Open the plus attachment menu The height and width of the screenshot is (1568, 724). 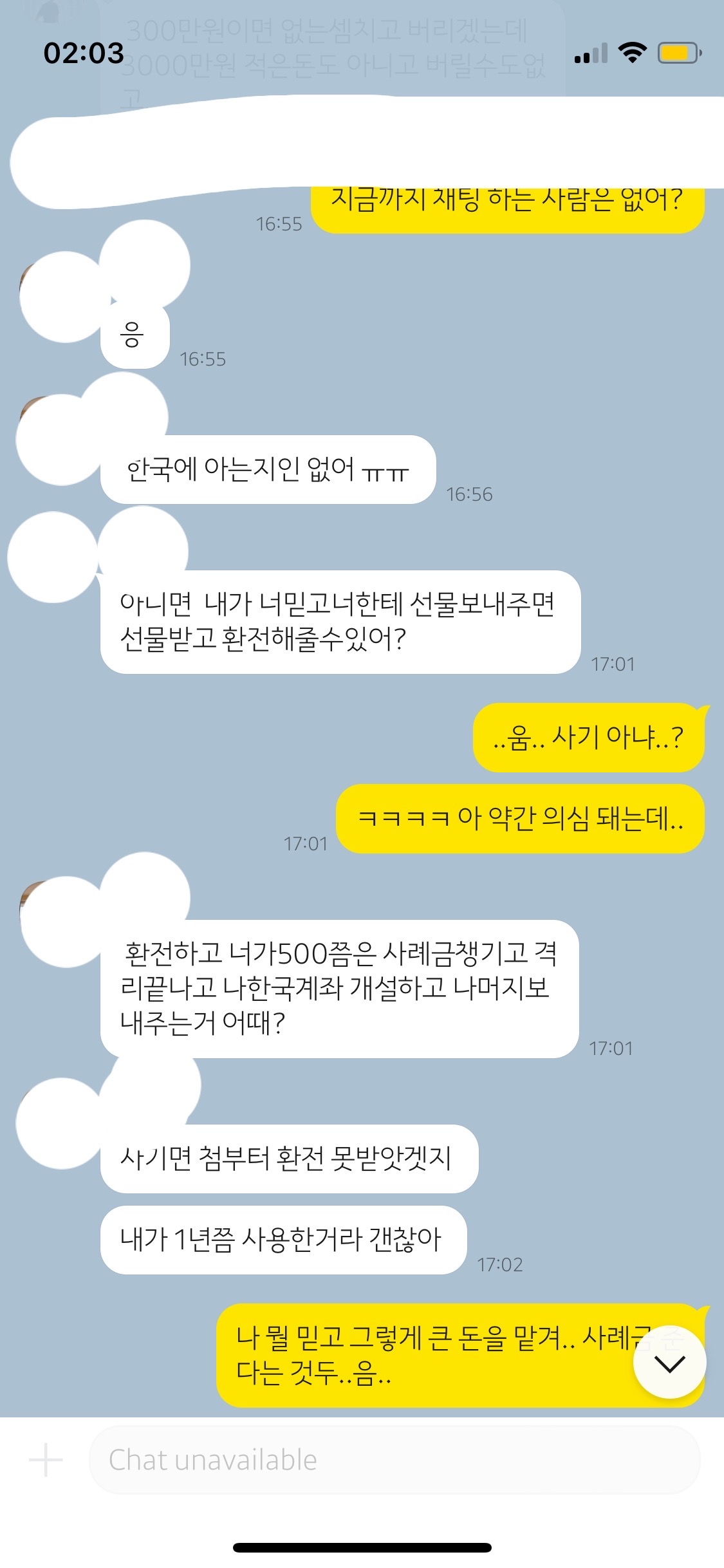pos(46,1459)
